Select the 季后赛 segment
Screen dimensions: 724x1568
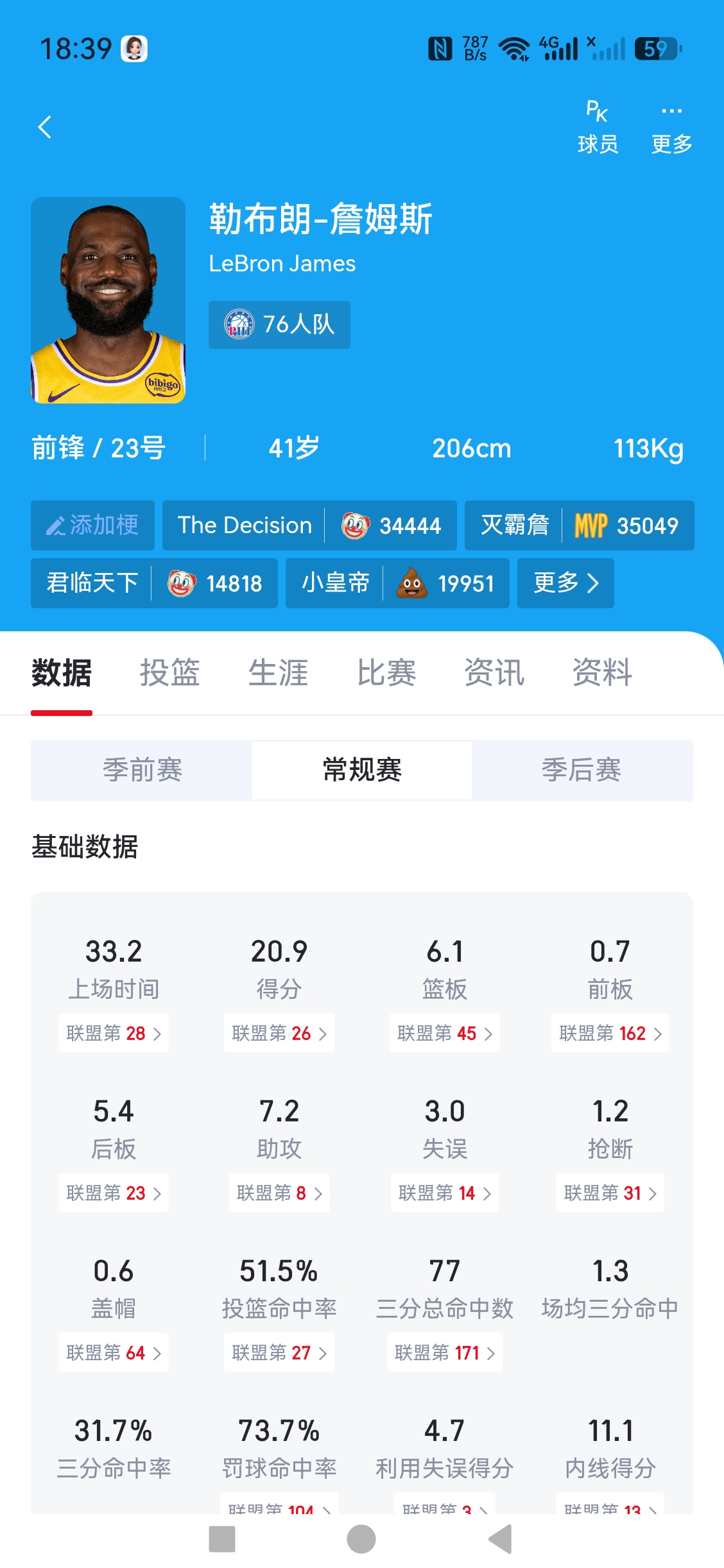tap(582, 770)
